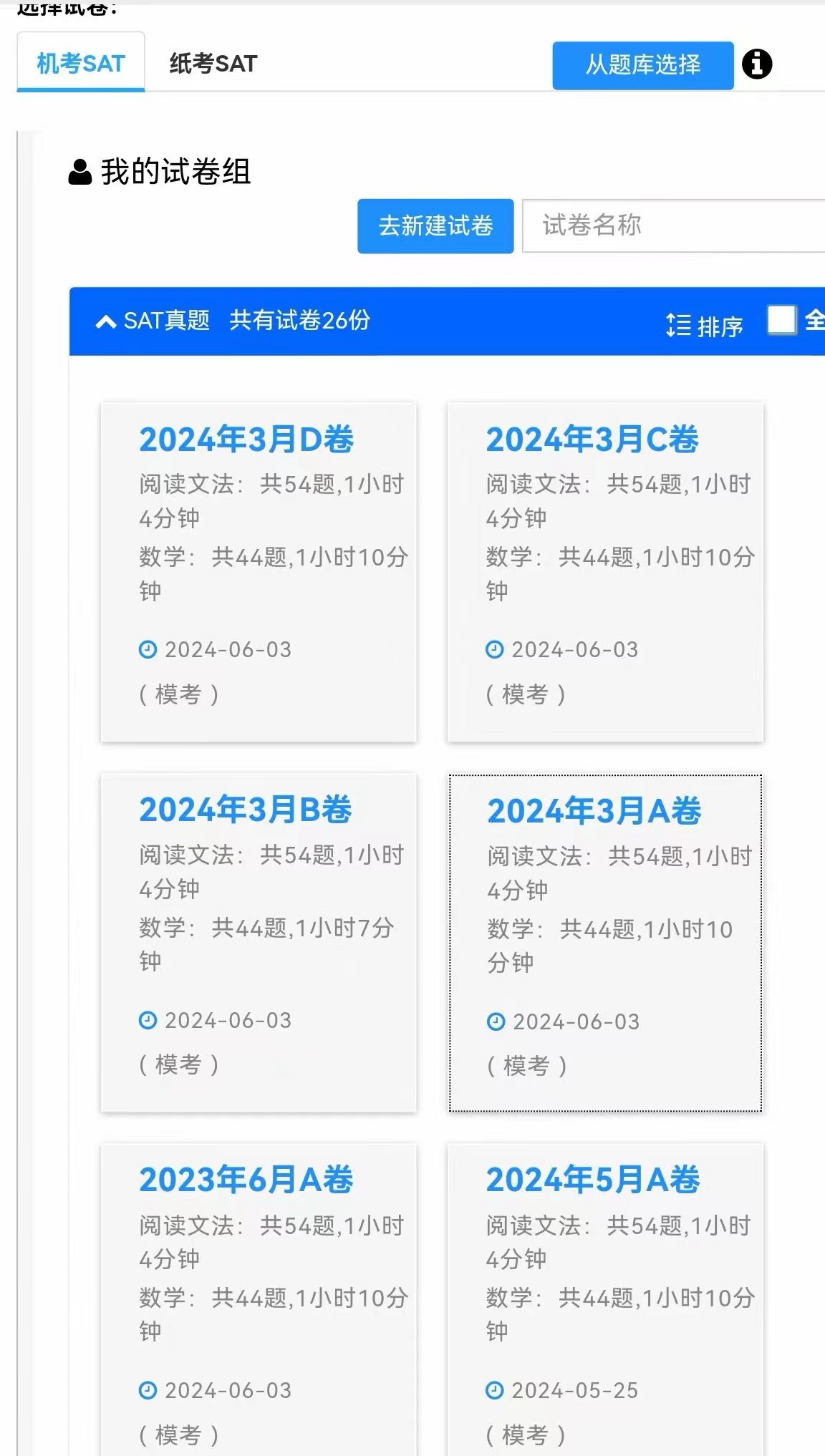Tap 去新建试卷 to create a paper
Screen dimensions: 825x1456
[x=435, y=225]
